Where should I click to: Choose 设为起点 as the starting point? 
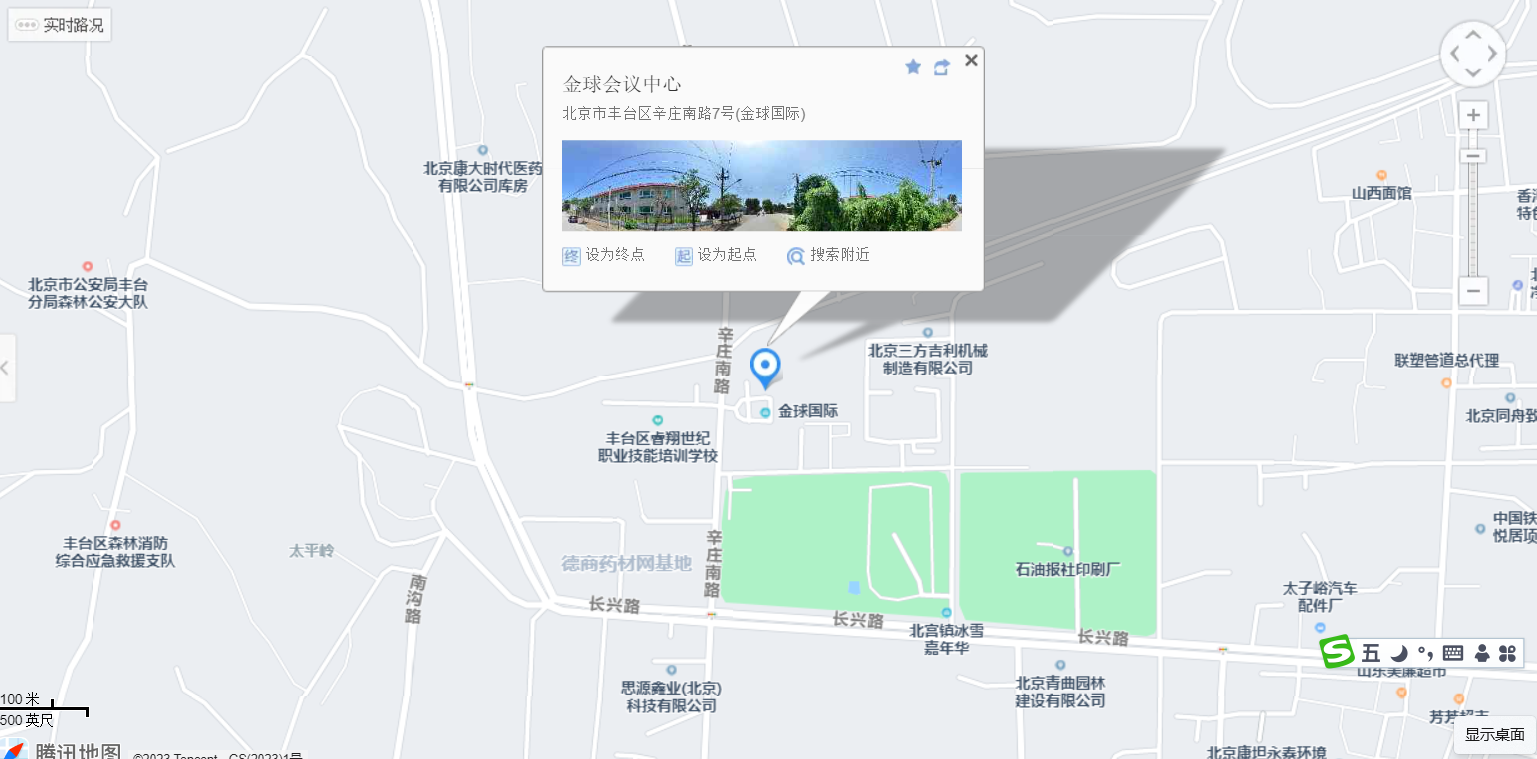click(x=716, y=255)
